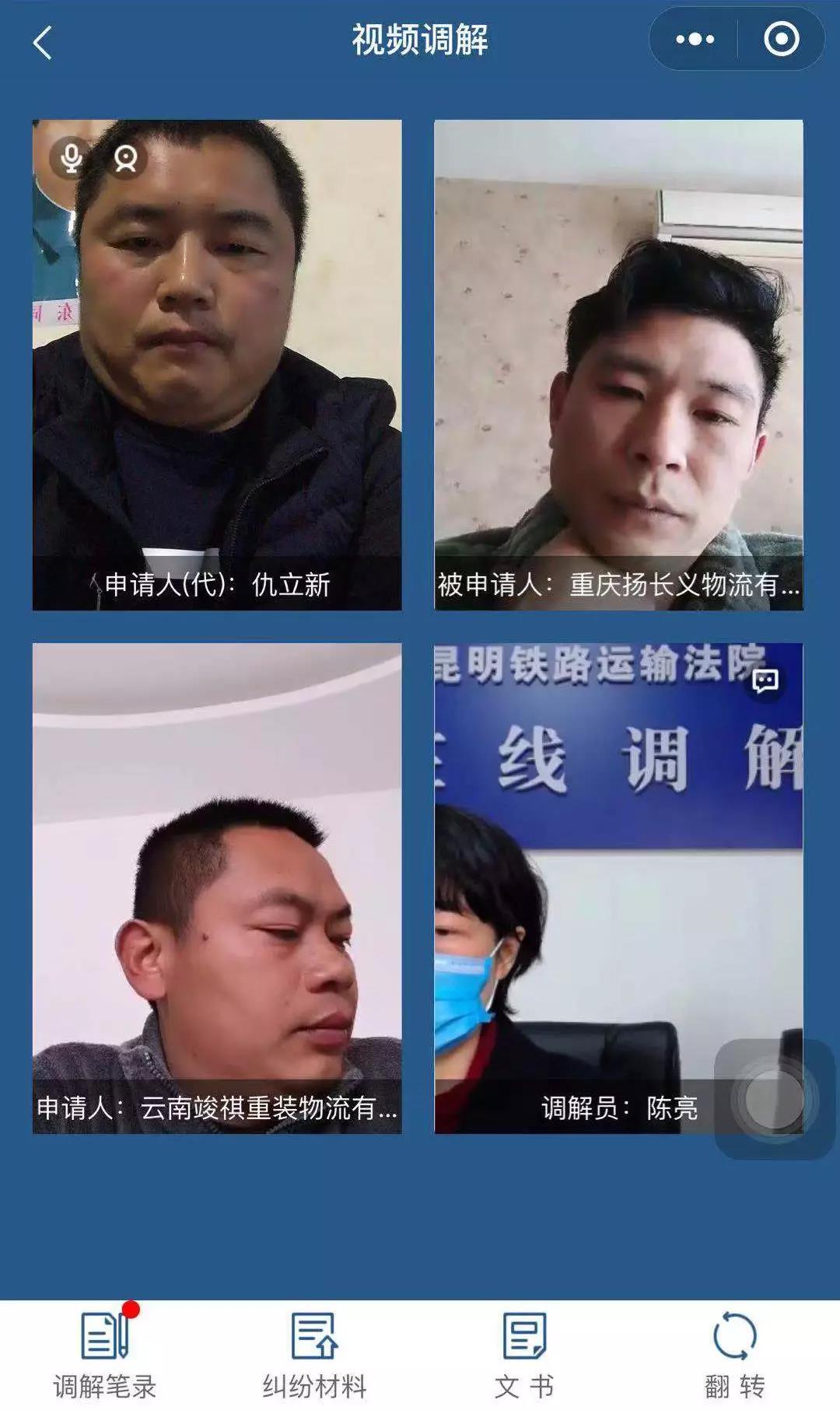Close the mini program with the circle button

781,40
